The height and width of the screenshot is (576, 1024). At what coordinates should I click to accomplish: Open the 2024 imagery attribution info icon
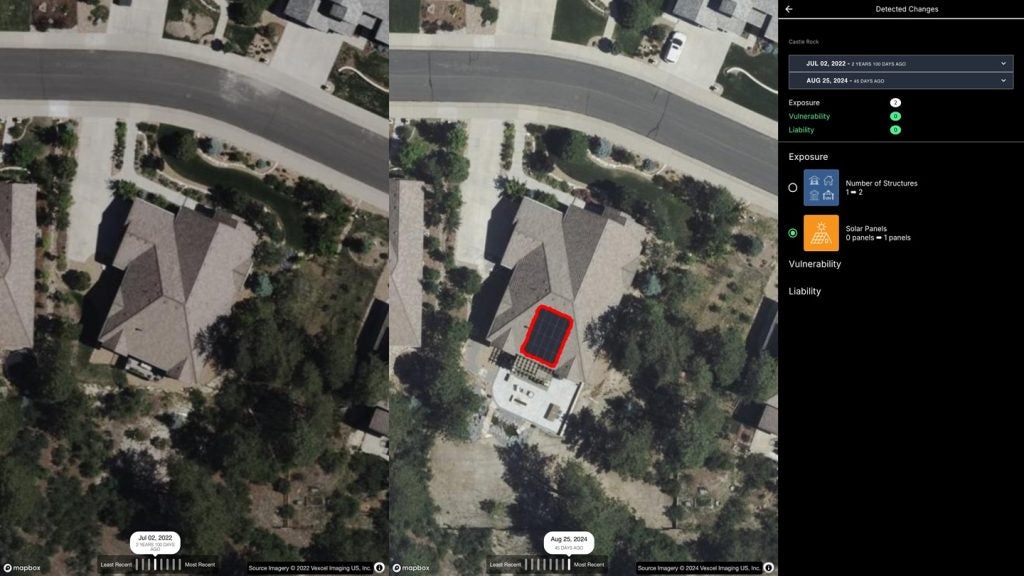(769, 567)
